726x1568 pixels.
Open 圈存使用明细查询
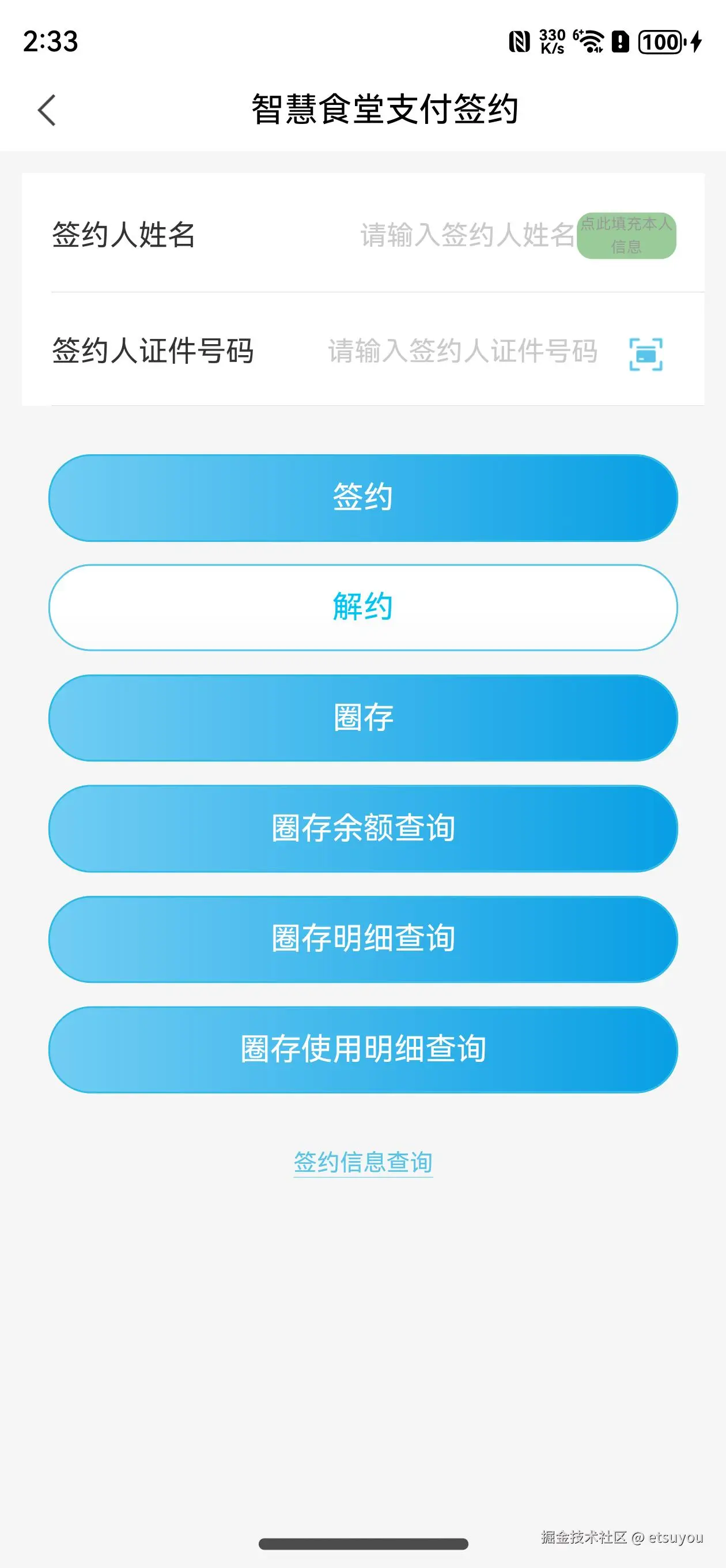[362, 1049]
